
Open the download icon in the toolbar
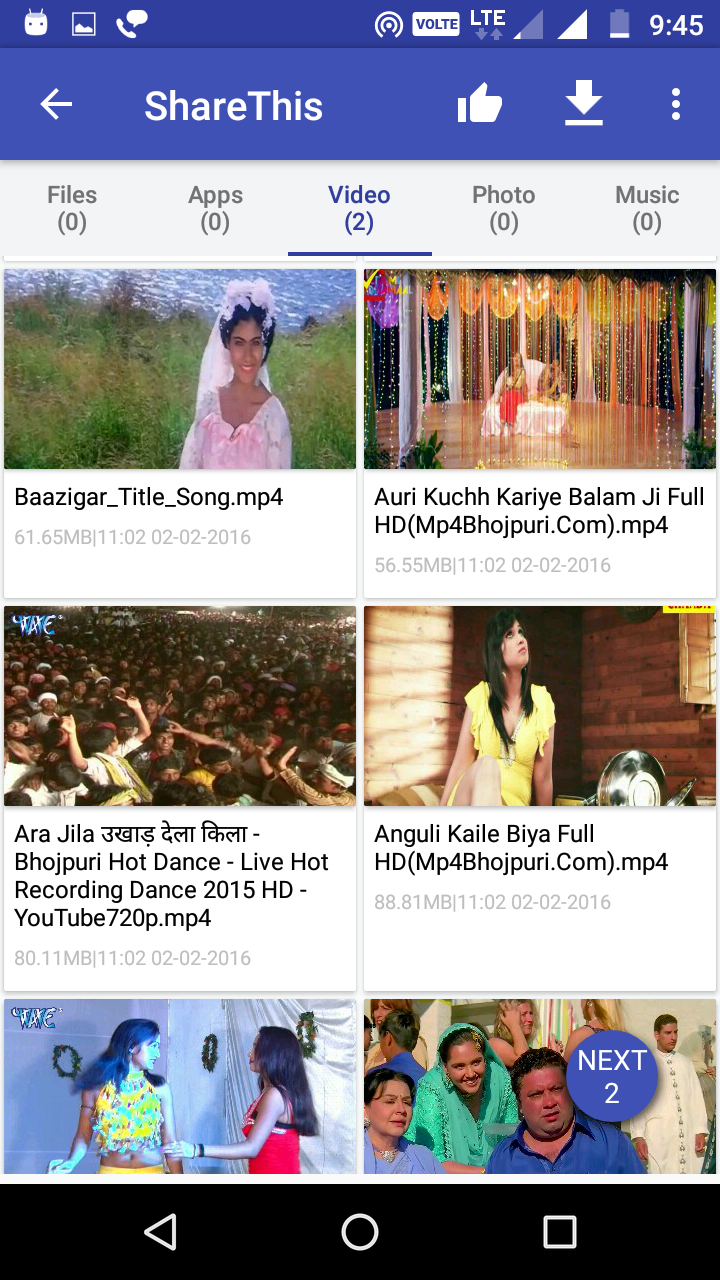click(x=584, y=105)
